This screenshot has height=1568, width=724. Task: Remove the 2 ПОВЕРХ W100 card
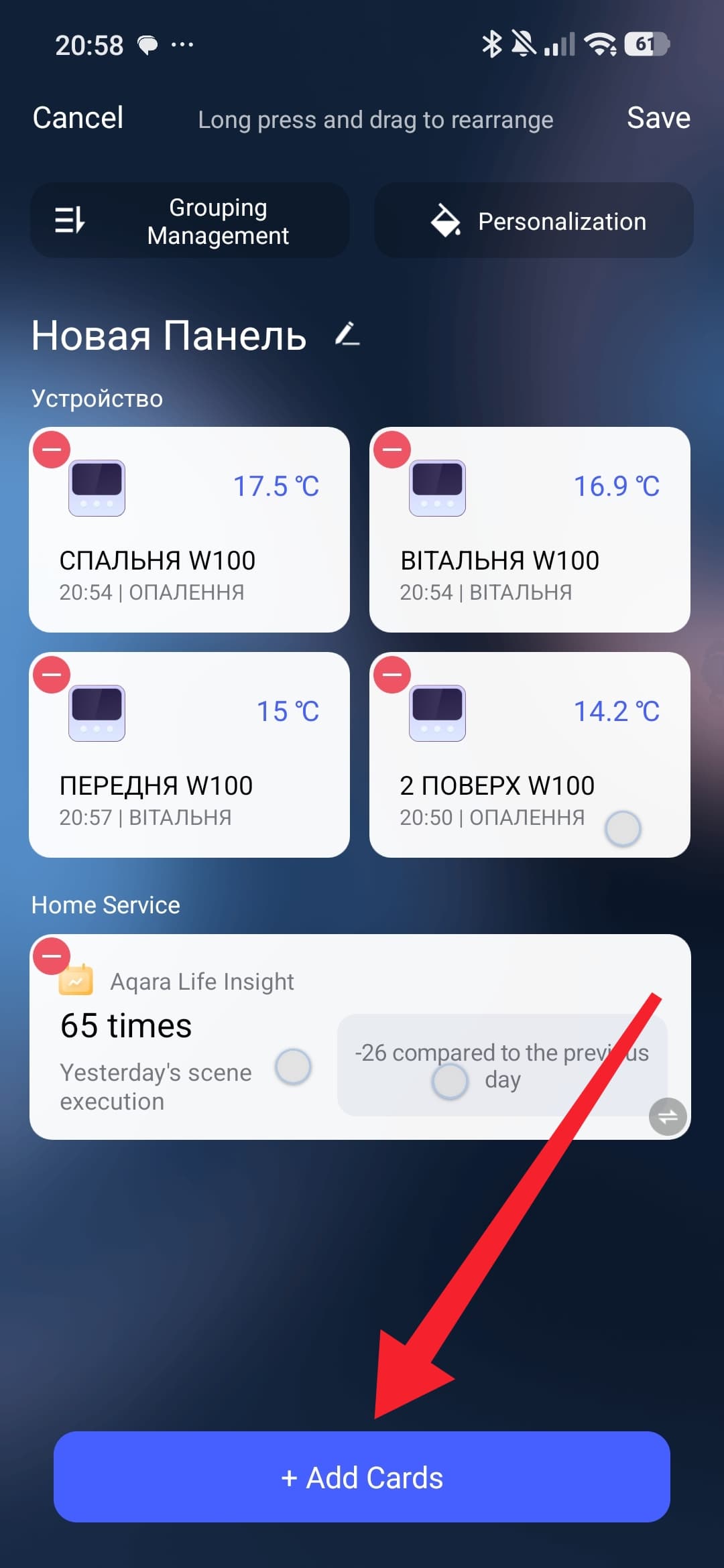pyautogui.click(x=392, y=674)
